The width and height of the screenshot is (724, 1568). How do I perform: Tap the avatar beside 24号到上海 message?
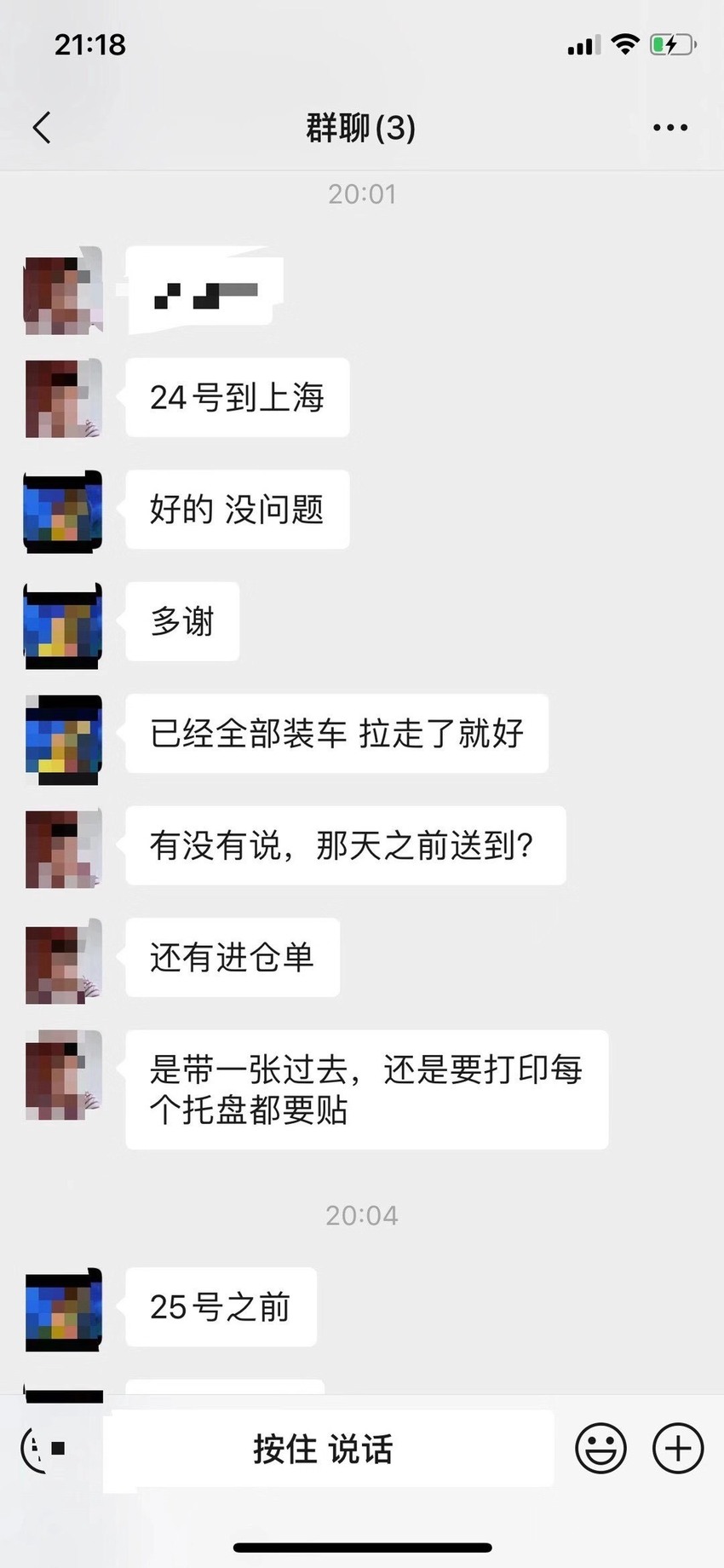pyautogui.click(x=63, y=398)
